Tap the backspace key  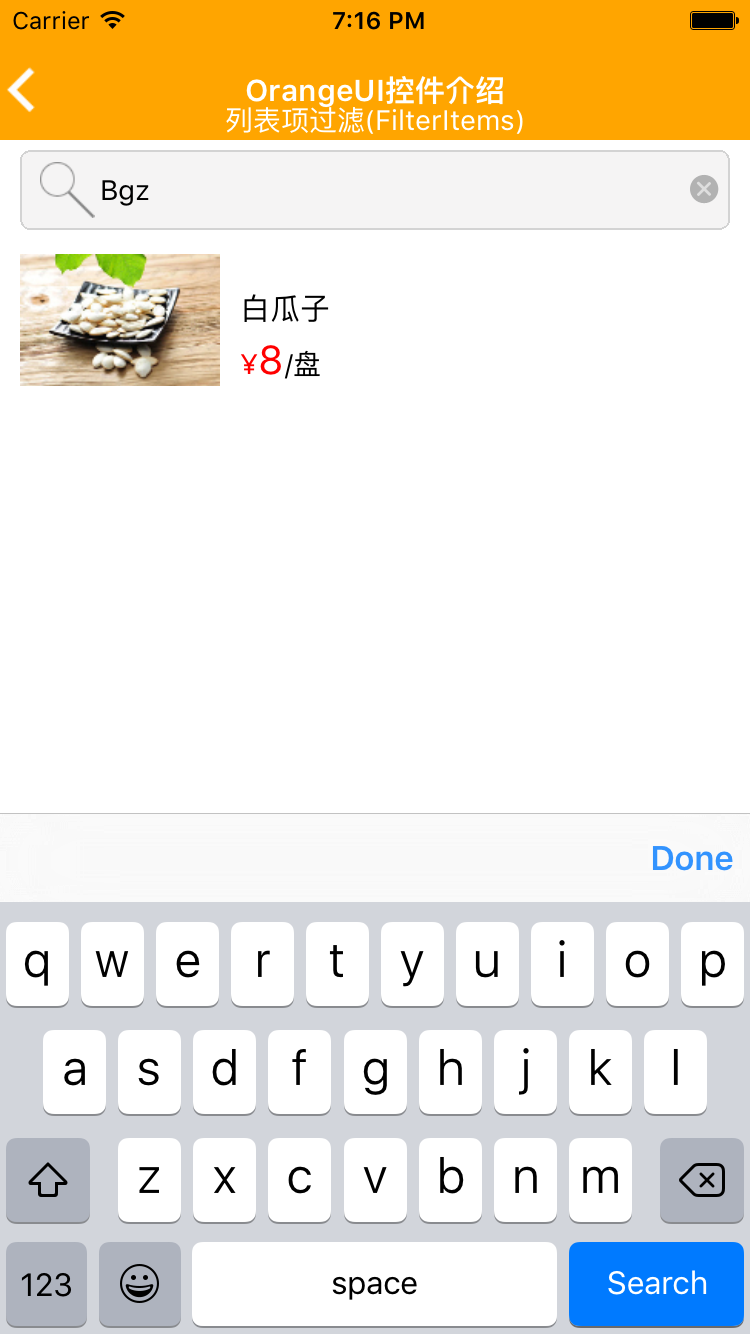click(701, 1181)
